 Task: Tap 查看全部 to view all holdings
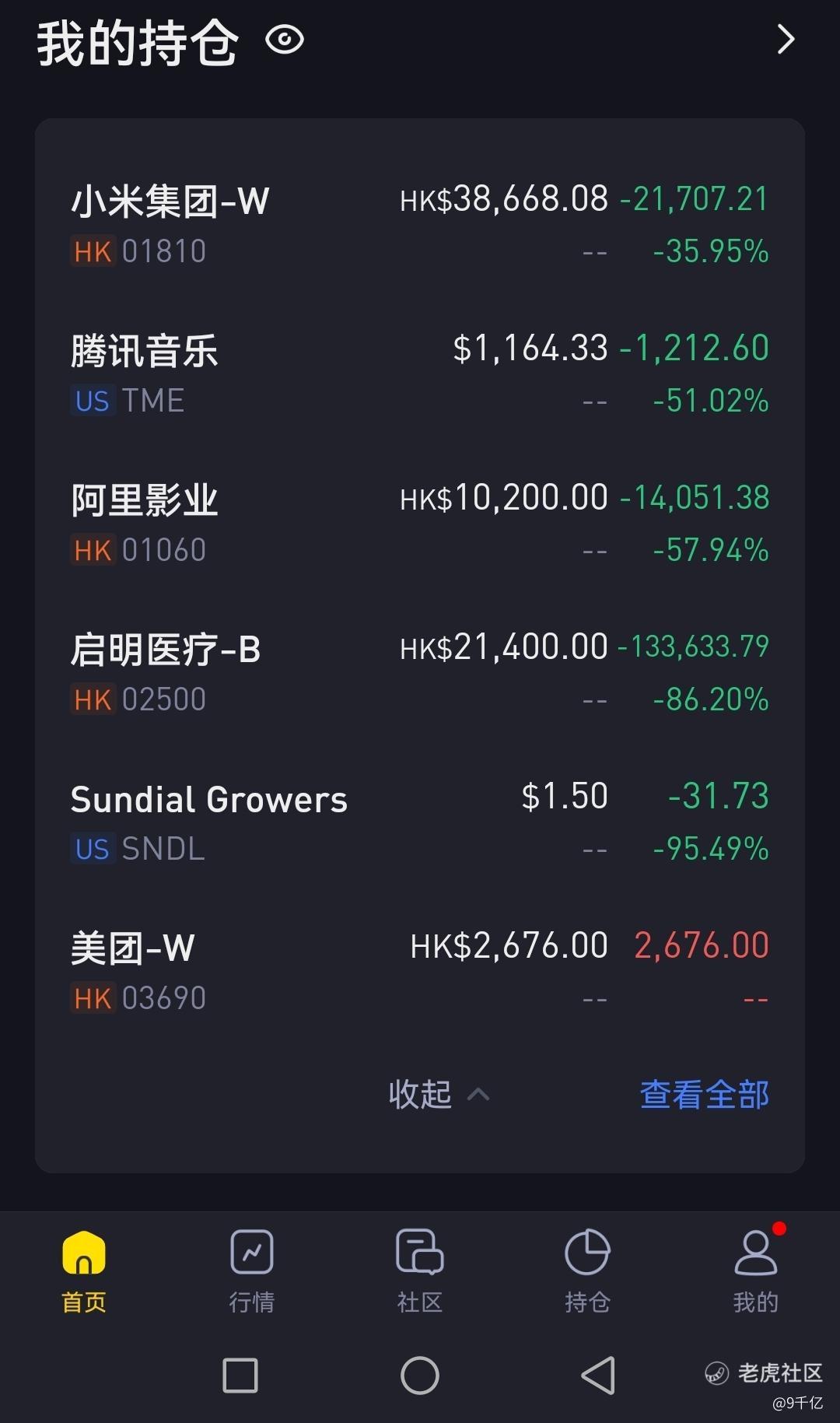[x=704, y=1095]
